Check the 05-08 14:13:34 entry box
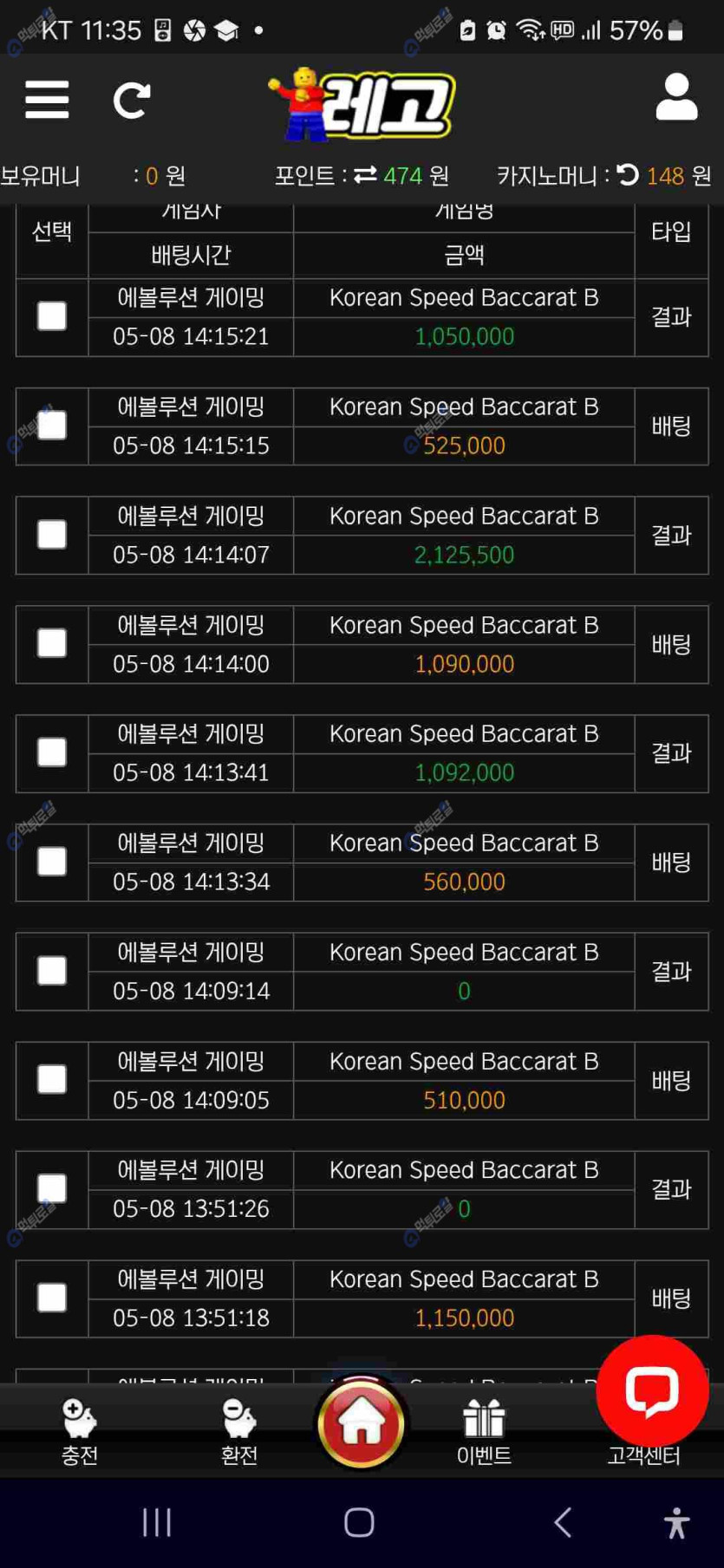This screenshot has width=724, height=1568. coord(52,862)
